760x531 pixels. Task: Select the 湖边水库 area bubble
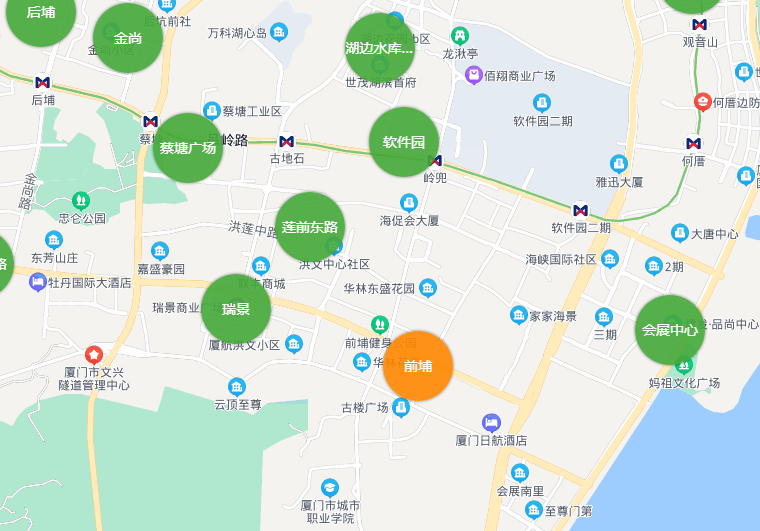tap(380, 48)
